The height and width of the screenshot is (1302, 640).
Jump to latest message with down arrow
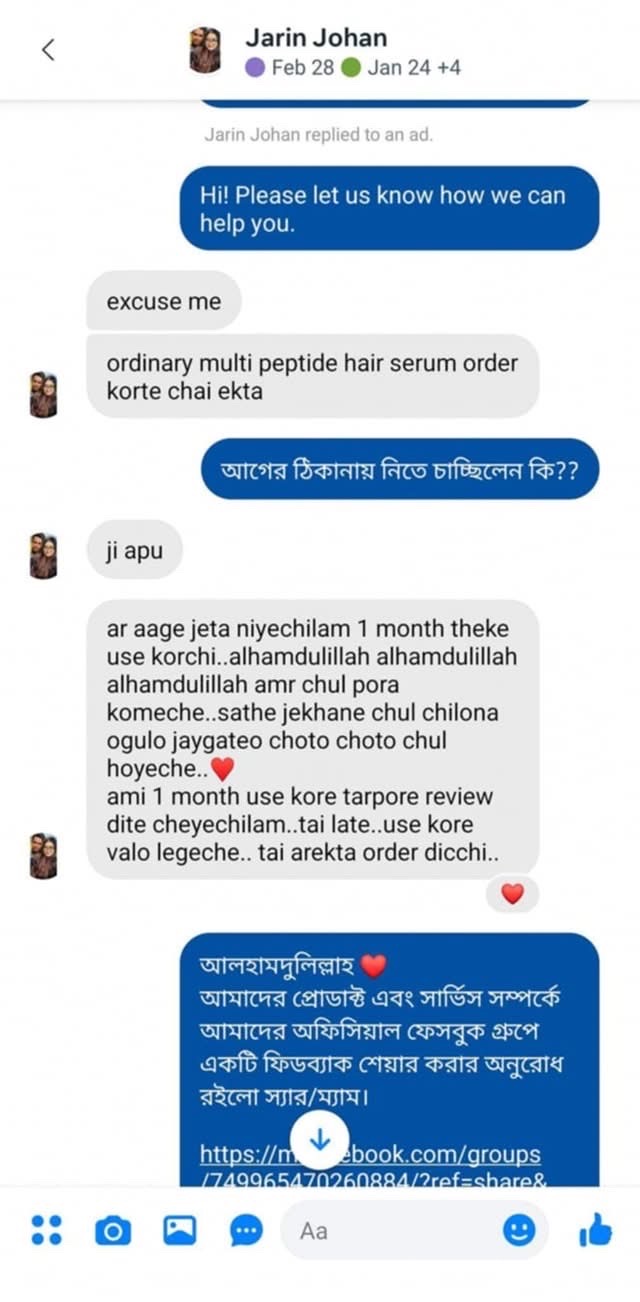click(320, 1139)
